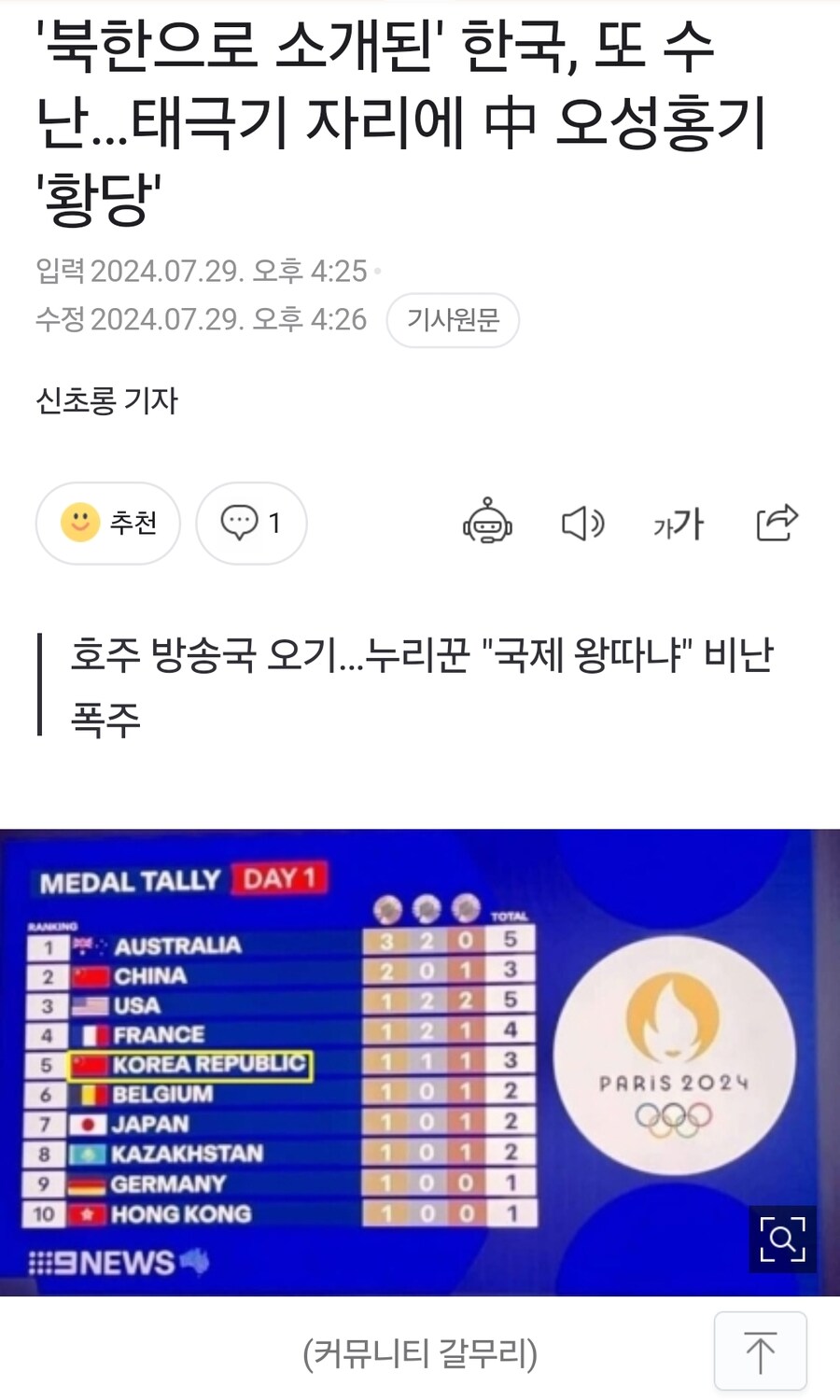The width and height of the screenshot is (840, 1400).
Task: Jump back to top with arrow button
Action: 760,1351
